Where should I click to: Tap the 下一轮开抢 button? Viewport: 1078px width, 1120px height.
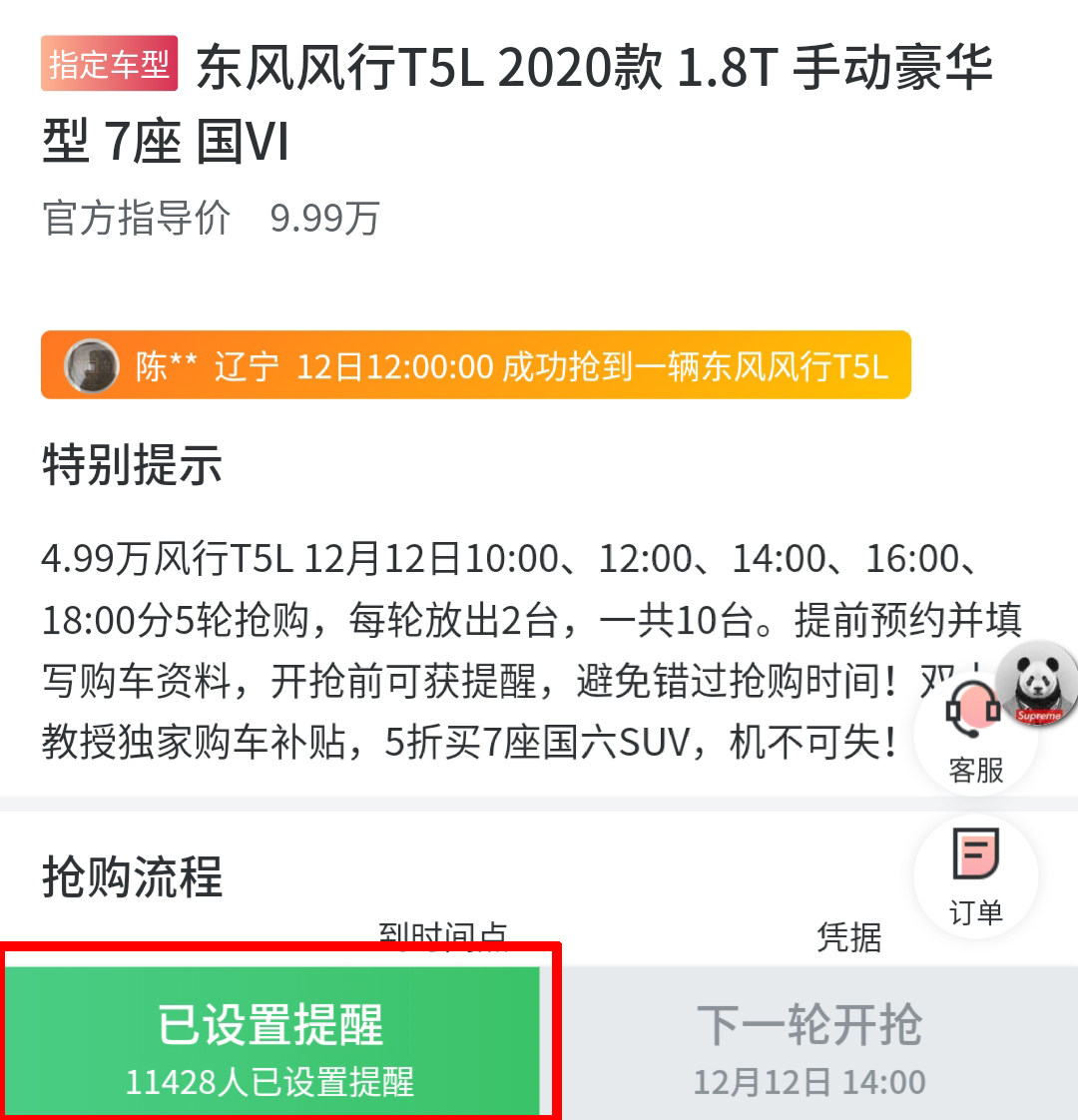808,1042
